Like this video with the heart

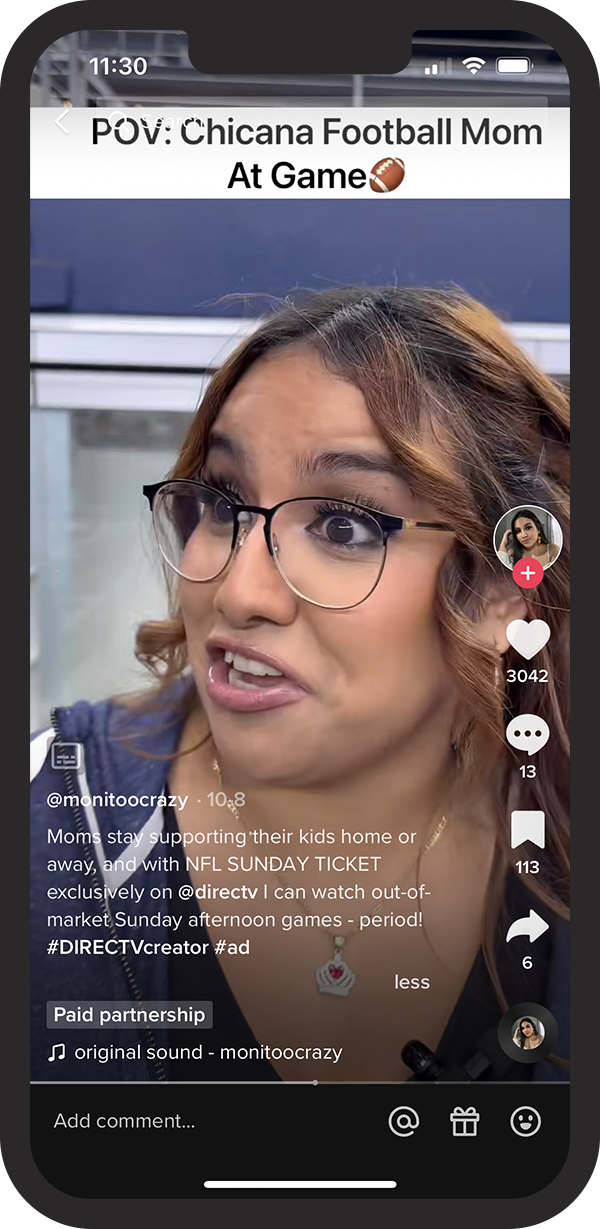coord(527,640)
